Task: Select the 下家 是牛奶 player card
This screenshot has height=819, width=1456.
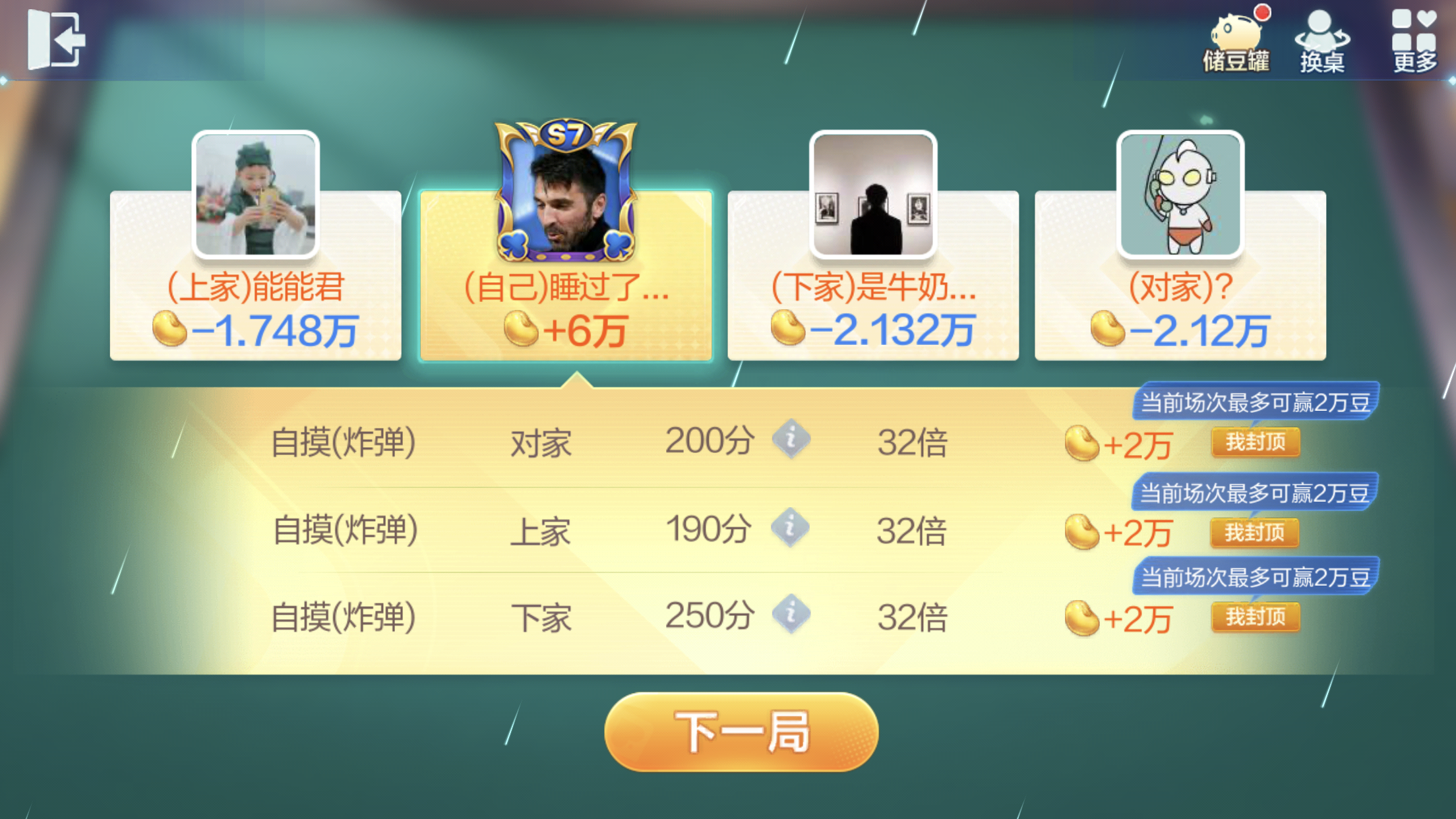Action: click(x=872, y=277)
